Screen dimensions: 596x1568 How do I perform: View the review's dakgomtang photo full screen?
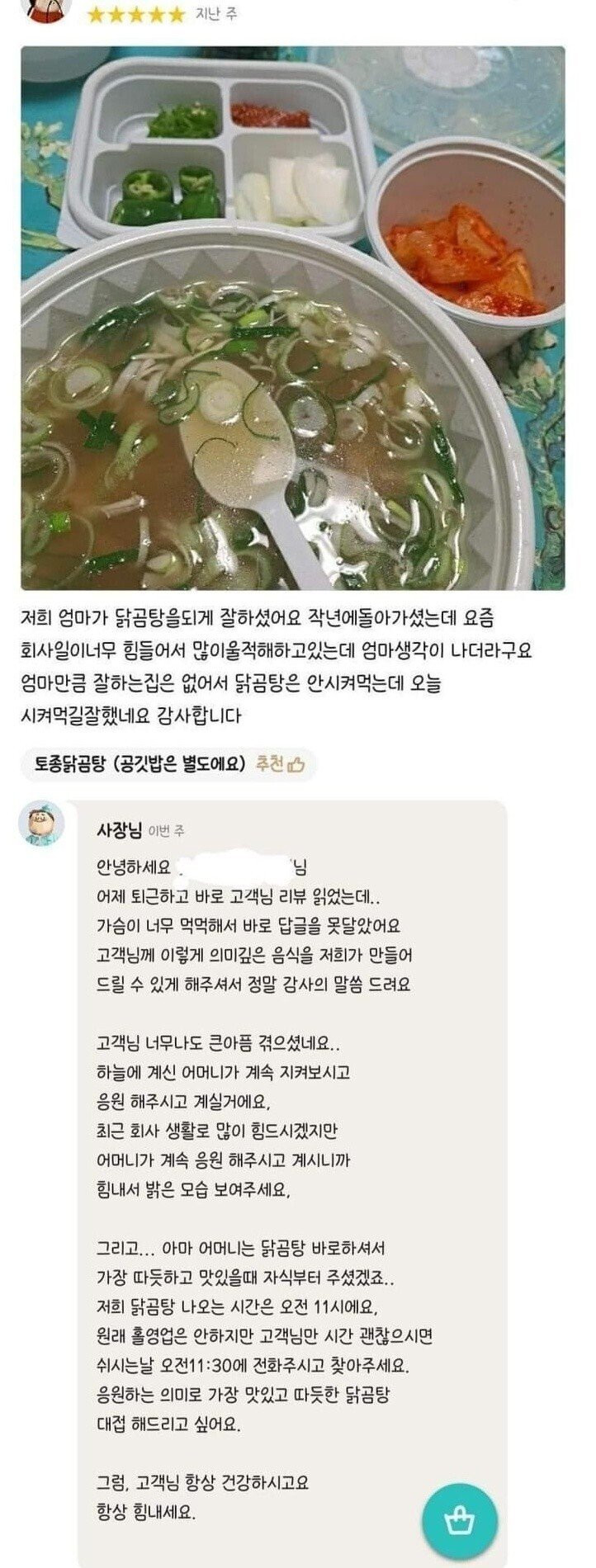[293, 318]
